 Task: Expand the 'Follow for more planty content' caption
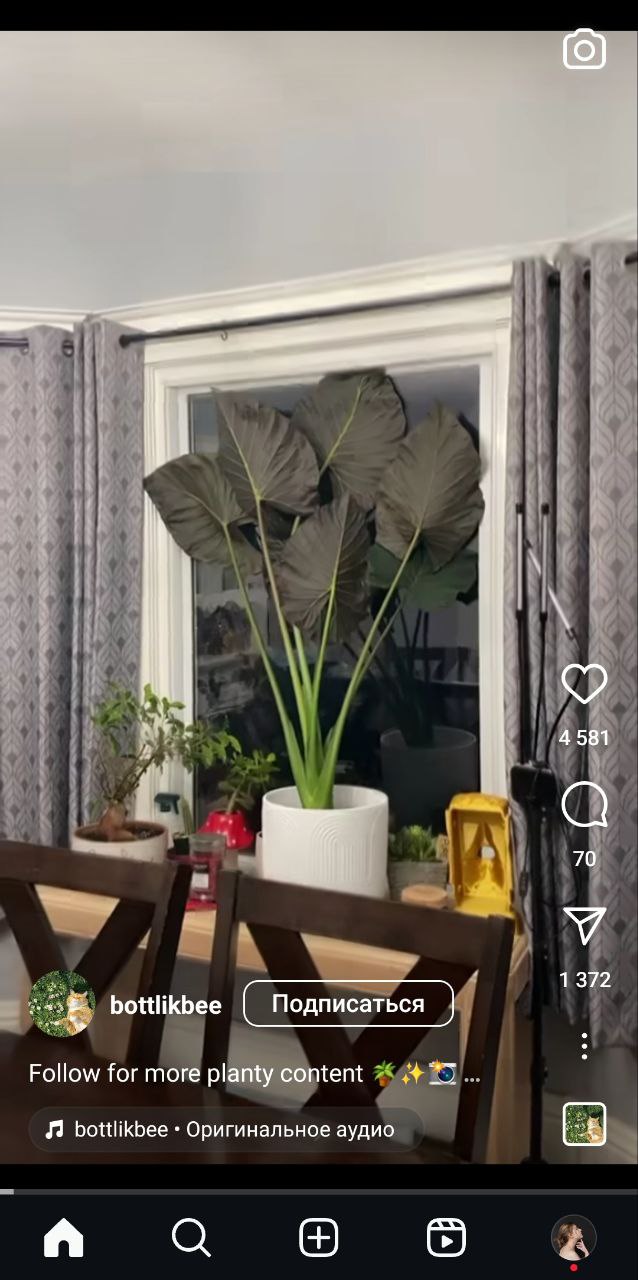click(x=254, y=1074)
